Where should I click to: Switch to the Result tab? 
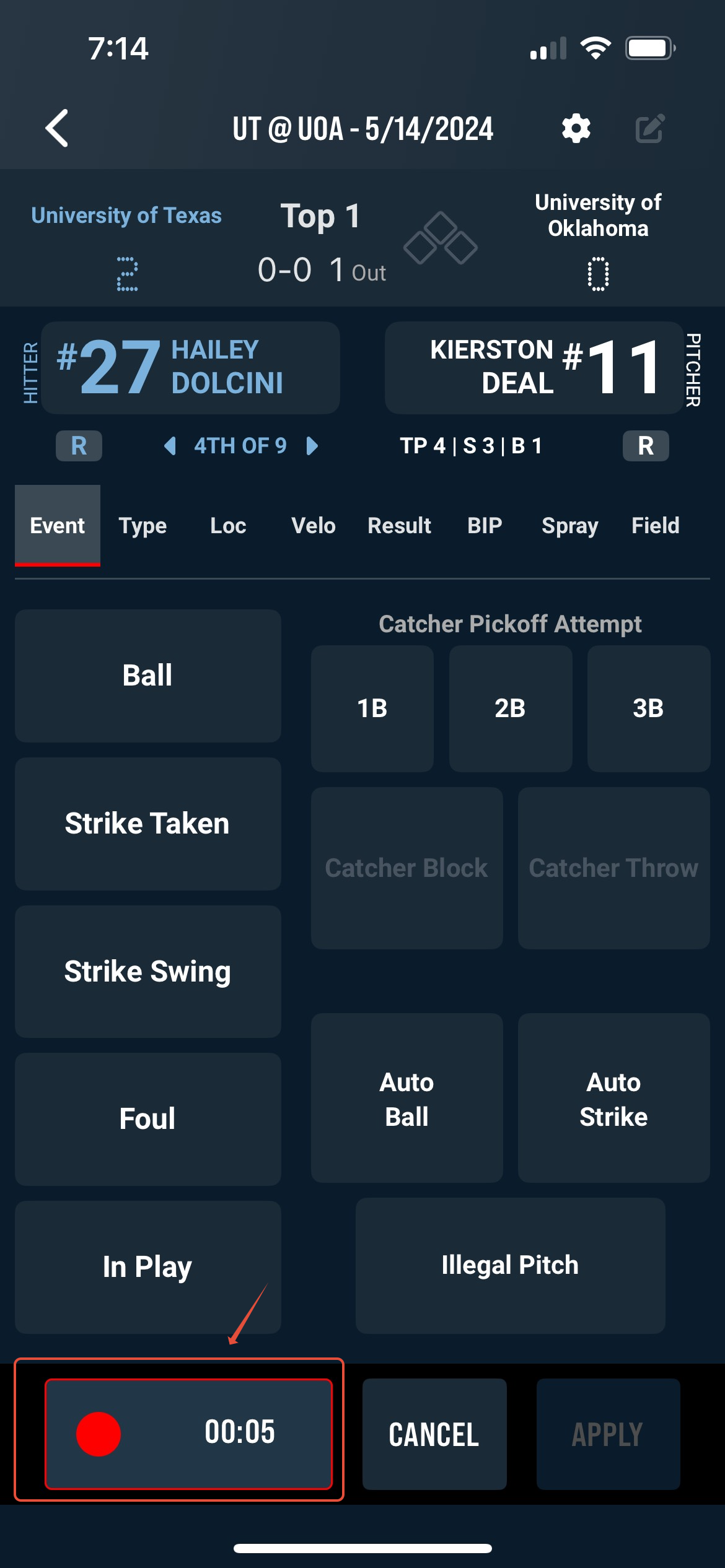point(399,526)
